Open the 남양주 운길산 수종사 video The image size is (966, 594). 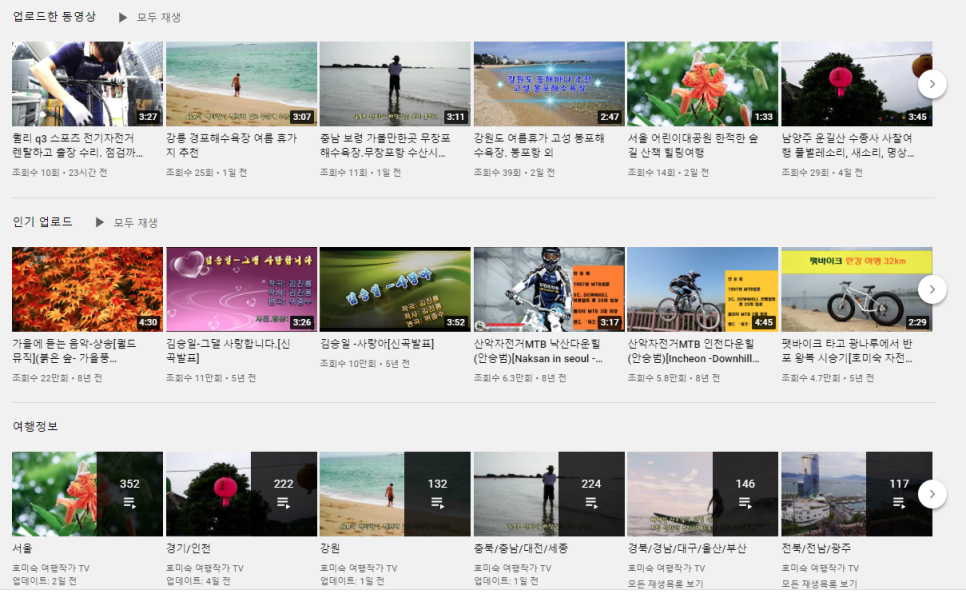(856, 84)
